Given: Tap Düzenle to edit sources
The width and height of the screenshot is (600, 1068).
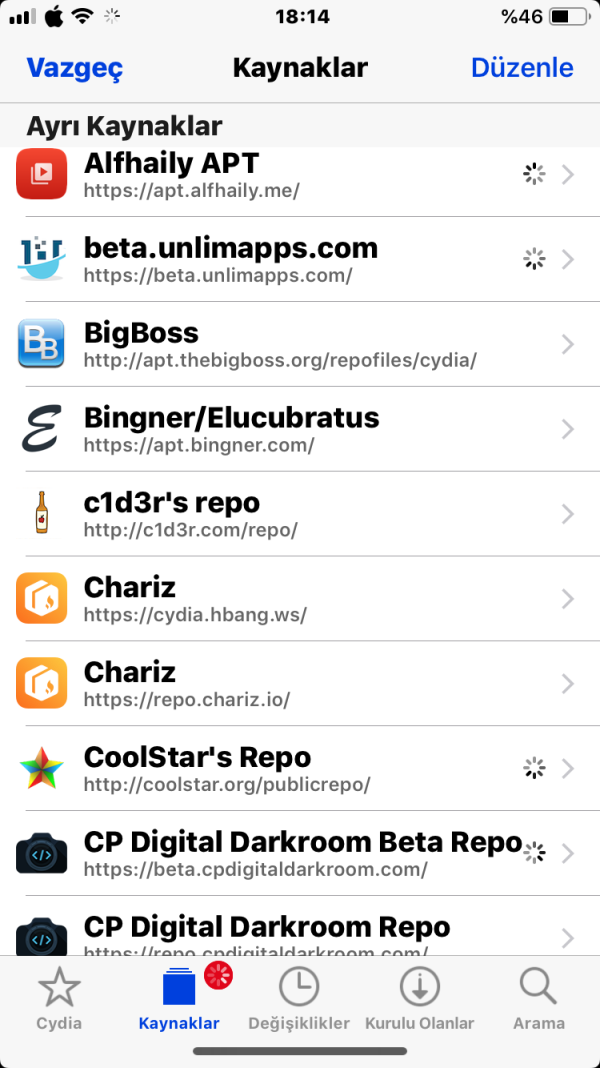Looking at the screenshot, I should (x=521, y=68).
